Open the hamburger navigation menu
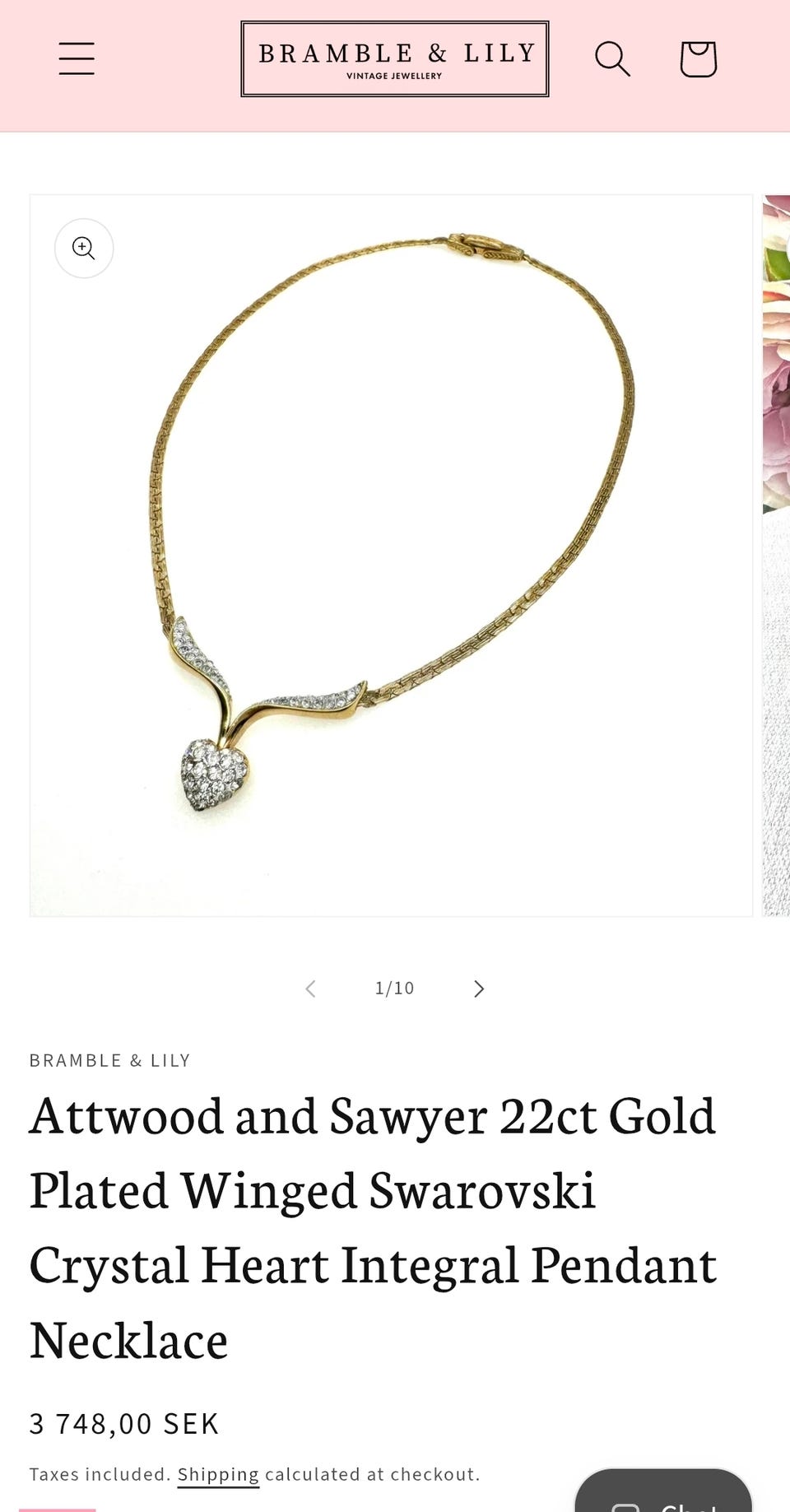The image size is (790, 1512). (77, 58)
